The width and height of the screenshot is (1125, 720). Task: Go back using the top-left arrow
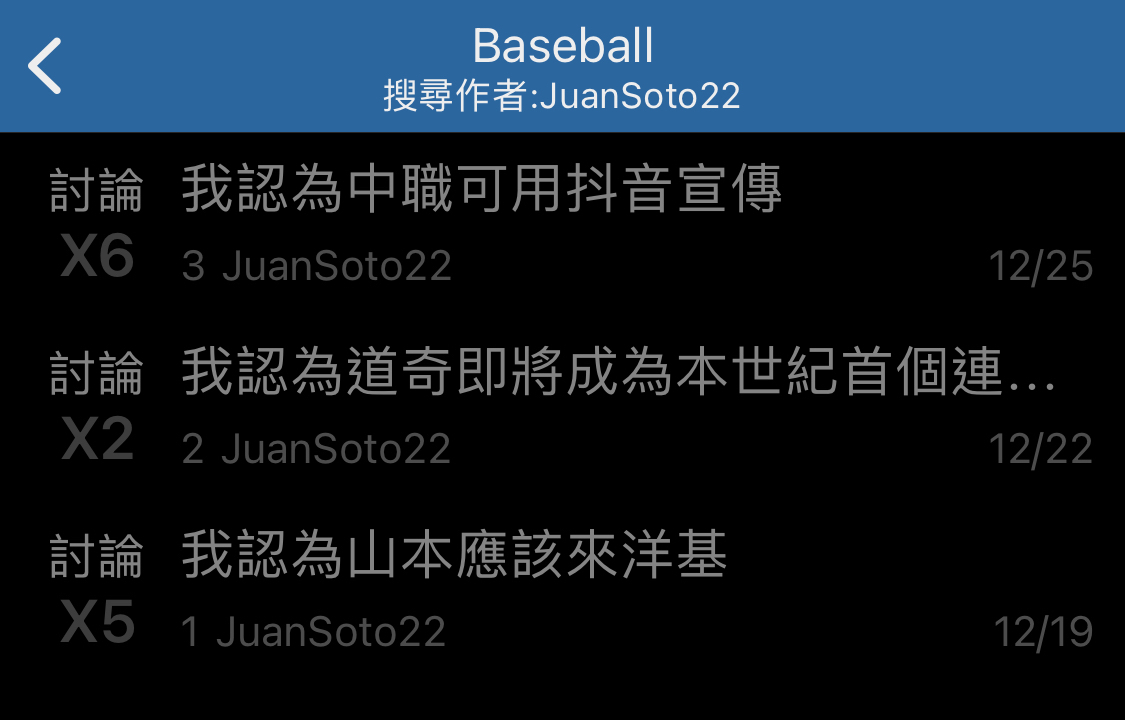(45, 66)
